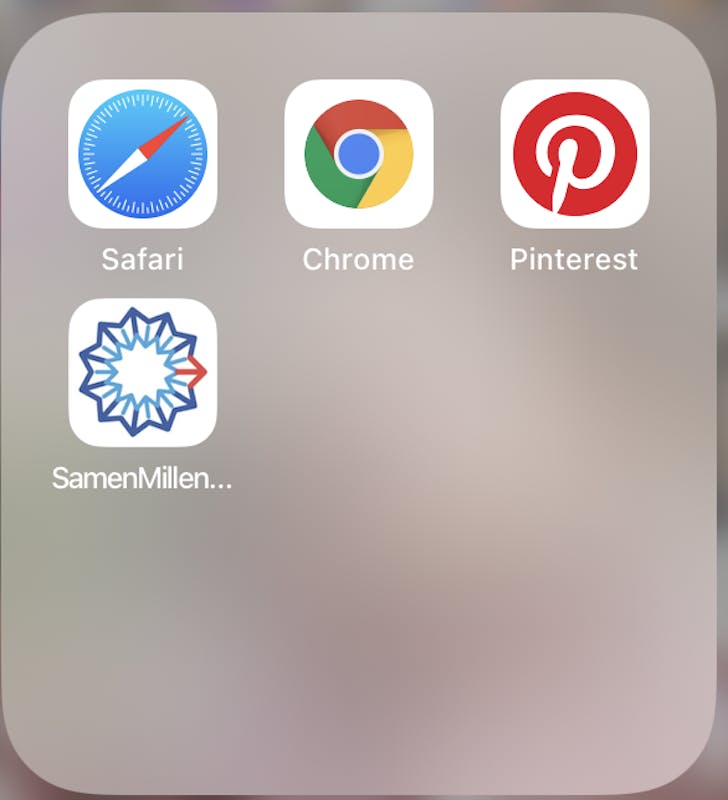This screenshot has height=800, width=728.
Task: Open the Safari app
Action: [142, 154]
